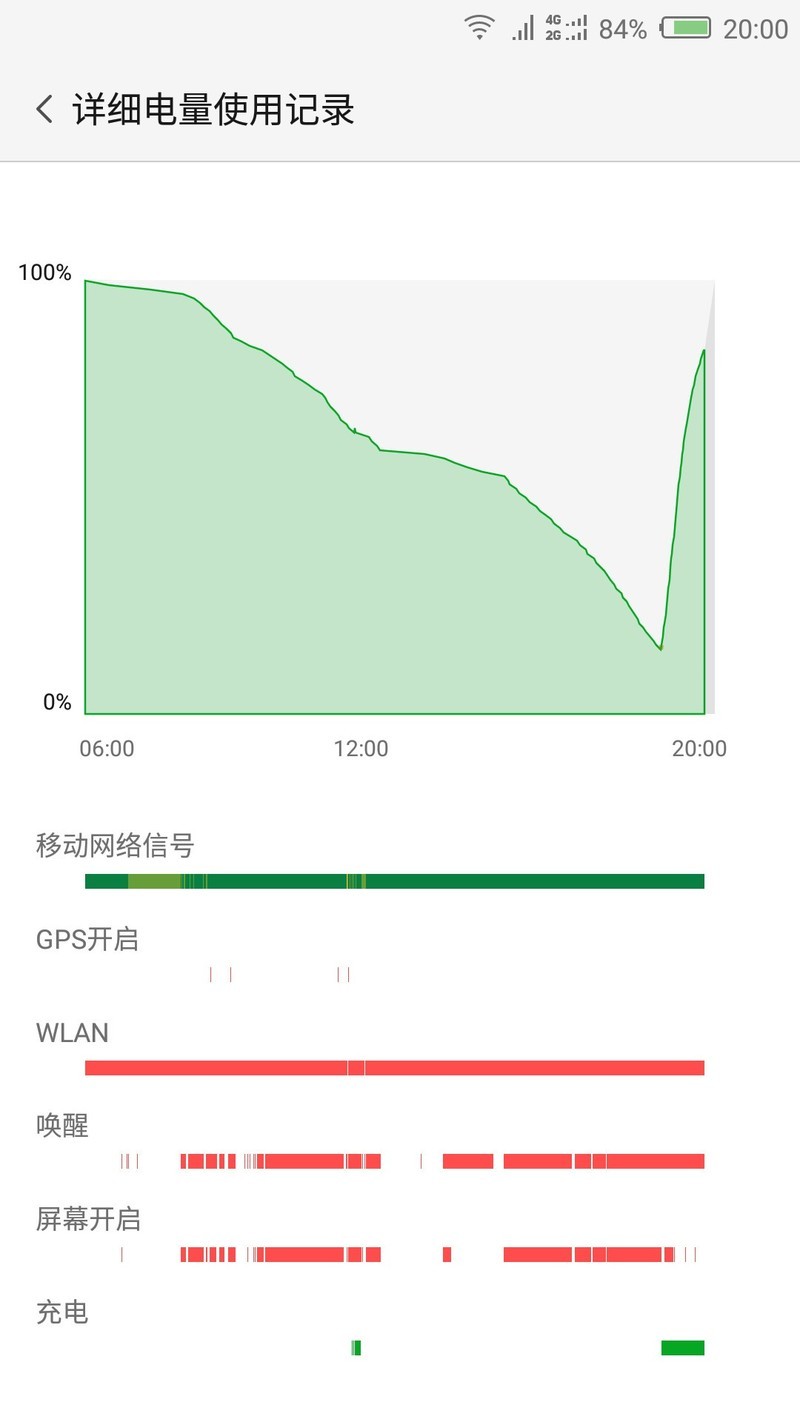Viewport: 800px width, 1422px height.
Task: Tap the cellular signal bars icon
Action: (521, 28)
